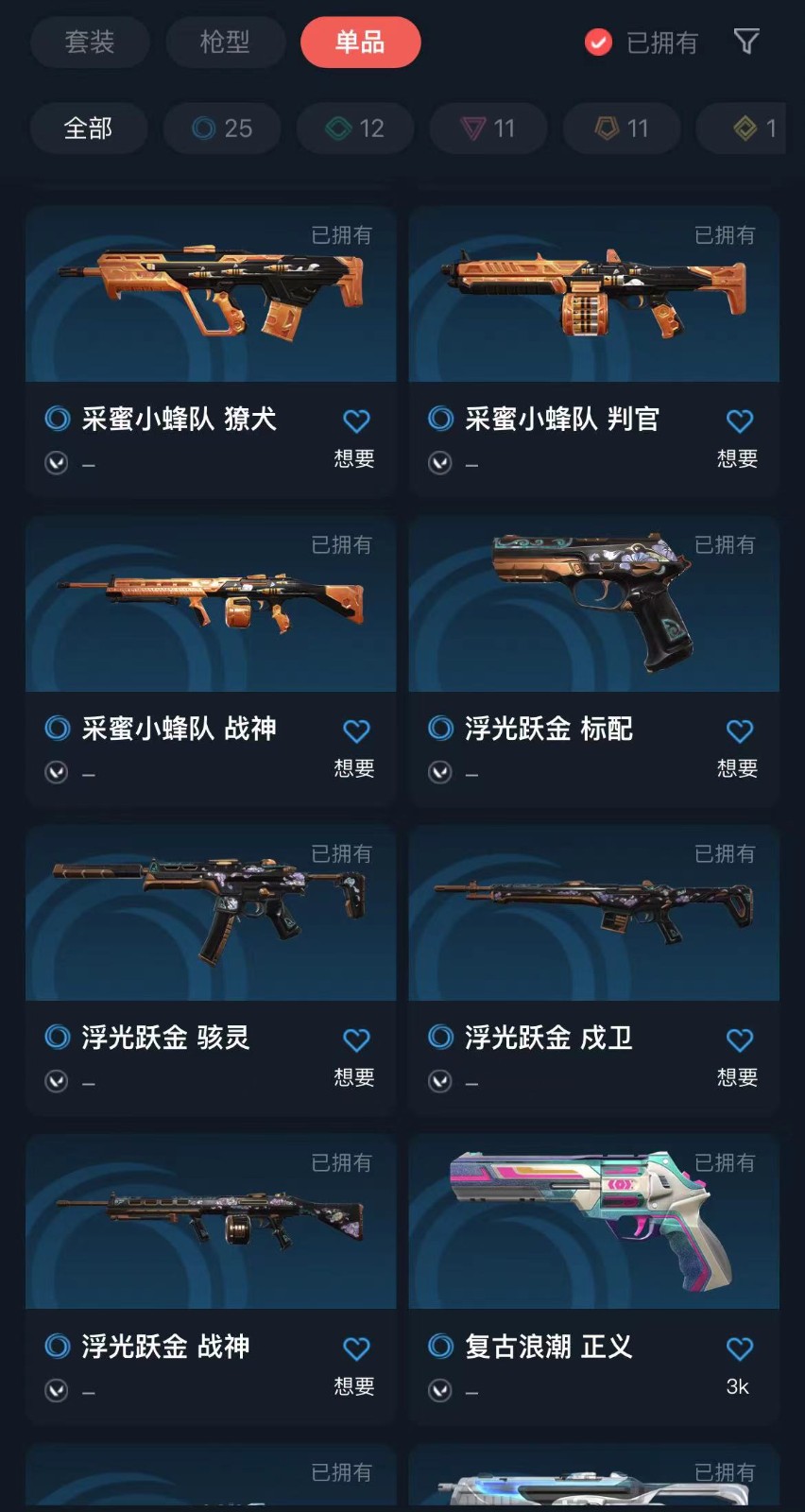Screen dimensions: 805x1512
Task: Filter by the pink tier chip showing 11
Action: pos(488,129)
